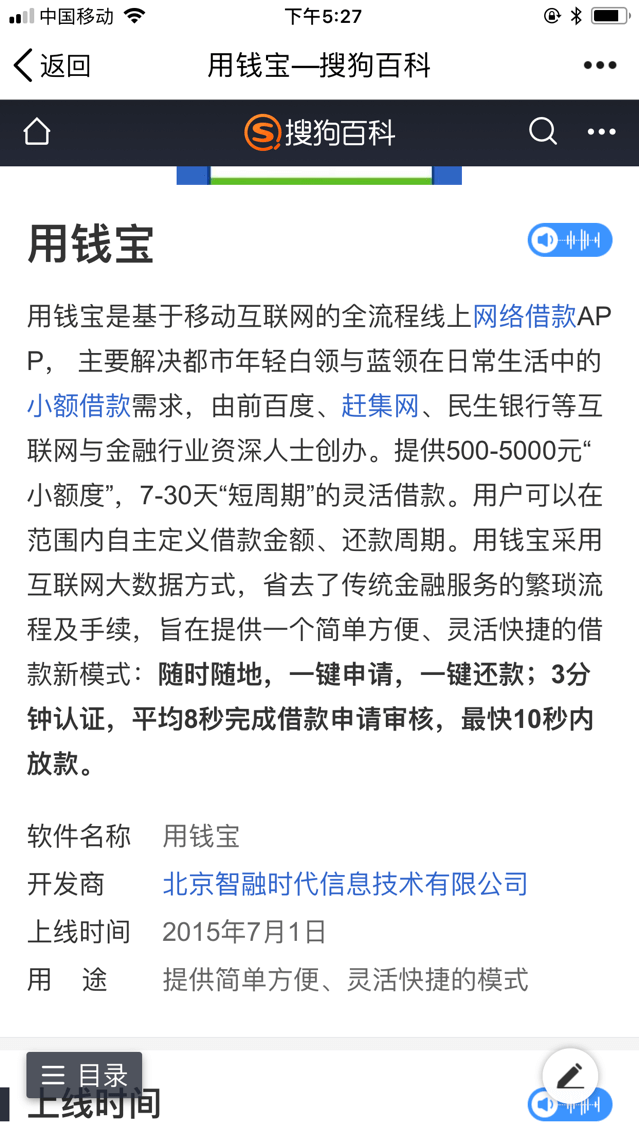
Task: Open the 小额借款 link
Action: [x=79, y=405]
